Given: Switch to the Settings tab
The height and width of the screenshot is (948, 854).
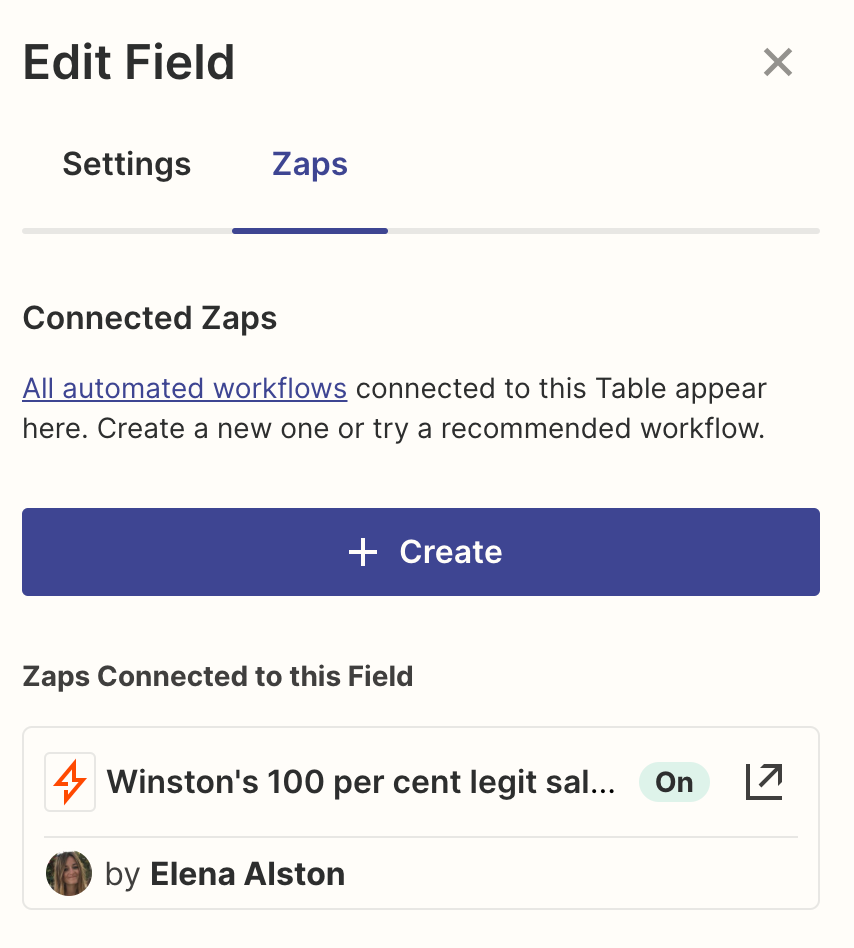Looking at the screenshot, I should (x=127, y=164).
